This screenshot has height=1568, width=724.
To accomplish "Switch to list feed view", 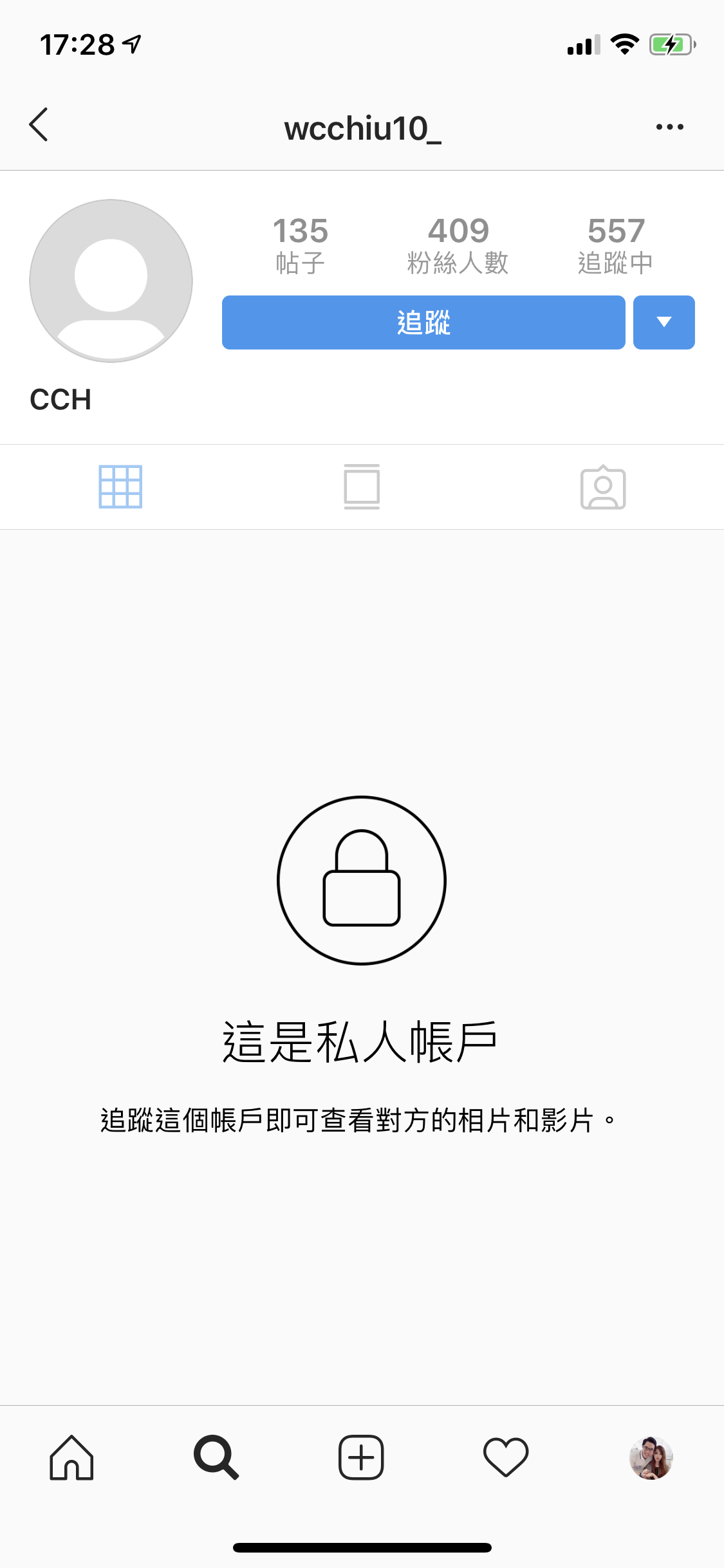I will [362, 487].
